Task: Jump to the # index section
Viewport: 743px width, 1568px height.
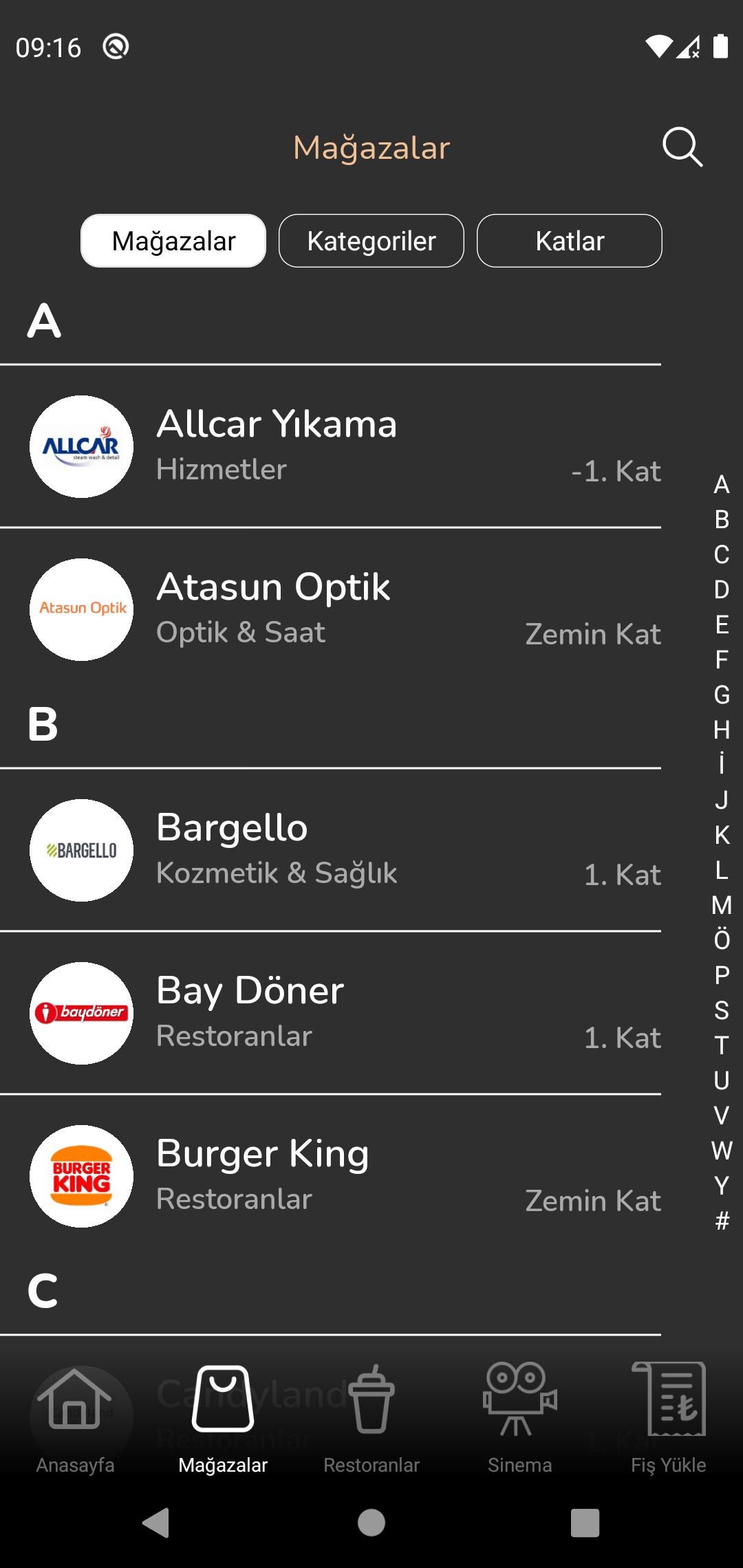Action: pos(722,1221)
